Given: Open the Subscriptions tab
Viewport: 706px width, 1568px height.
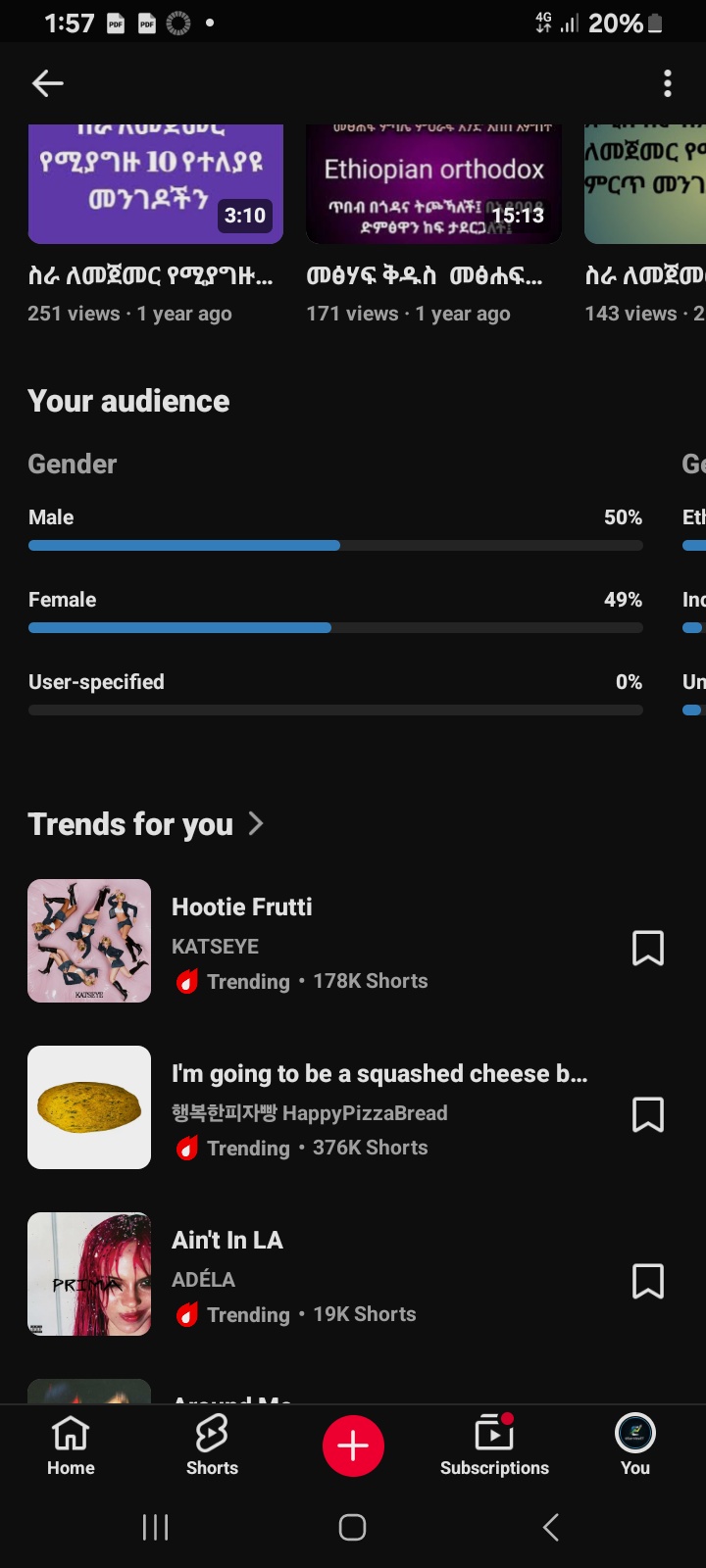Looking at the screenshot, I should click(x=494, y=1445).
